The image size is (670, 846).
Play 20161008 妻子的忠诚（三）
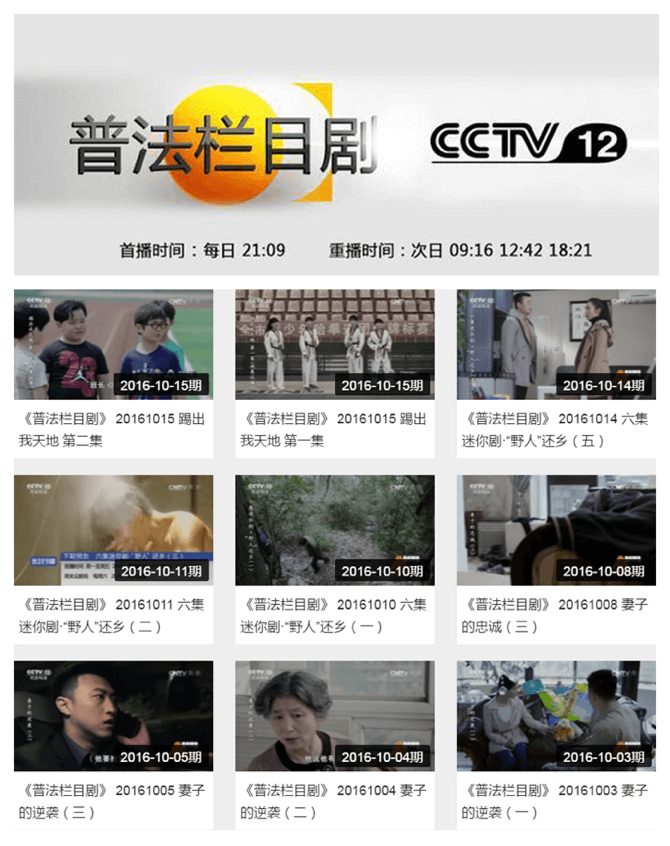[x=557, y=530]
